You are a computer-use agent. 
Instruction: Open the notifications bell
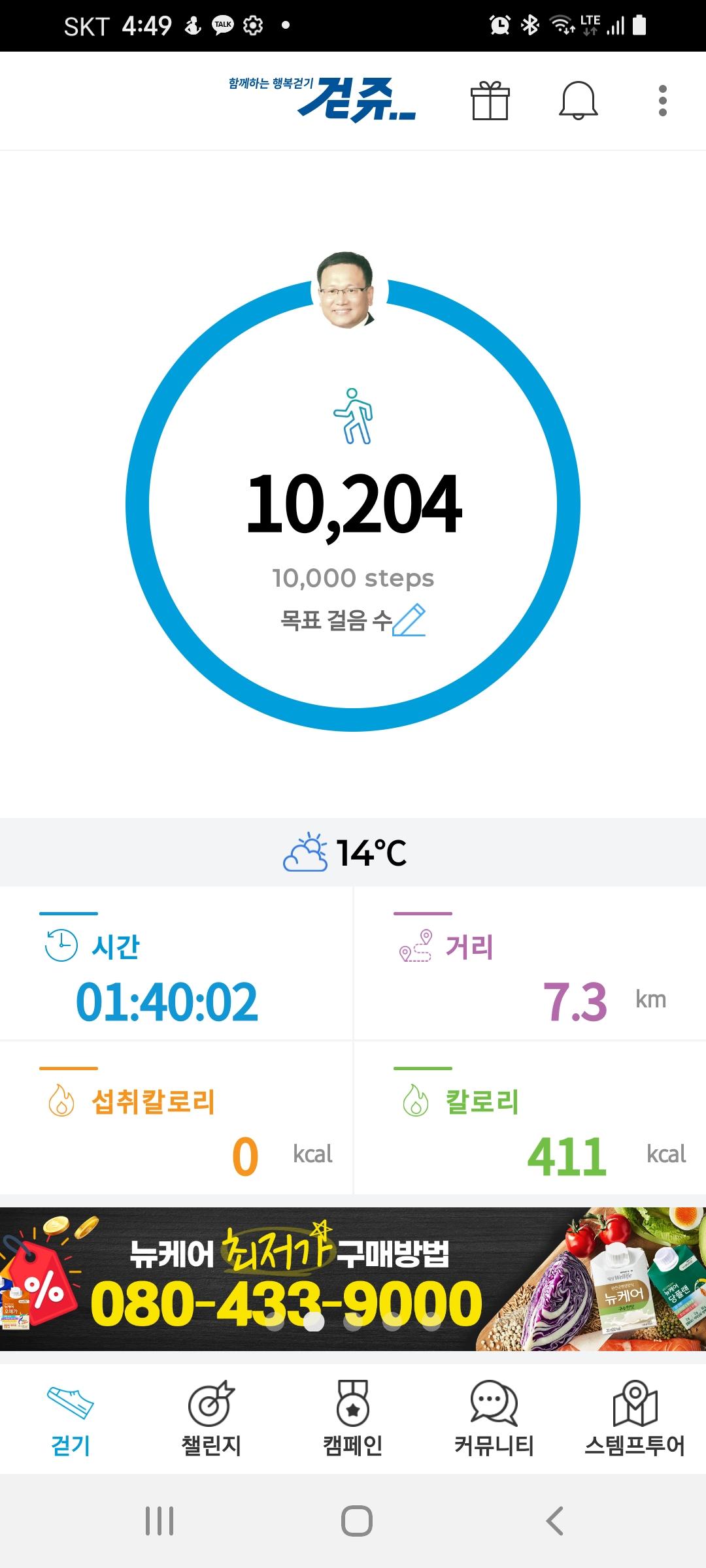pos(578,101)
